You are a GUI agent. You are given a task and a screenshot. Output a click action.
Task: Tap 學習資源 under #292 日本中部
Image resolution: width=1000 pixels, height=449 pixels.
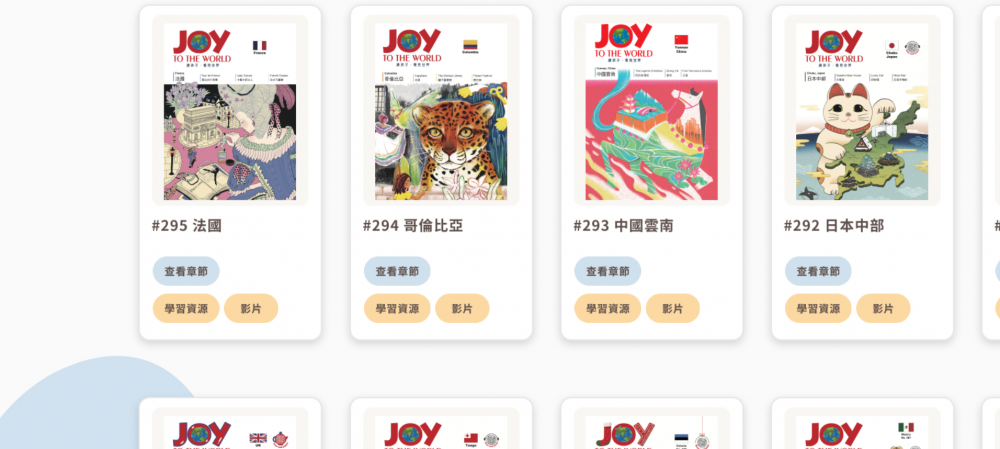click(818, 308)
